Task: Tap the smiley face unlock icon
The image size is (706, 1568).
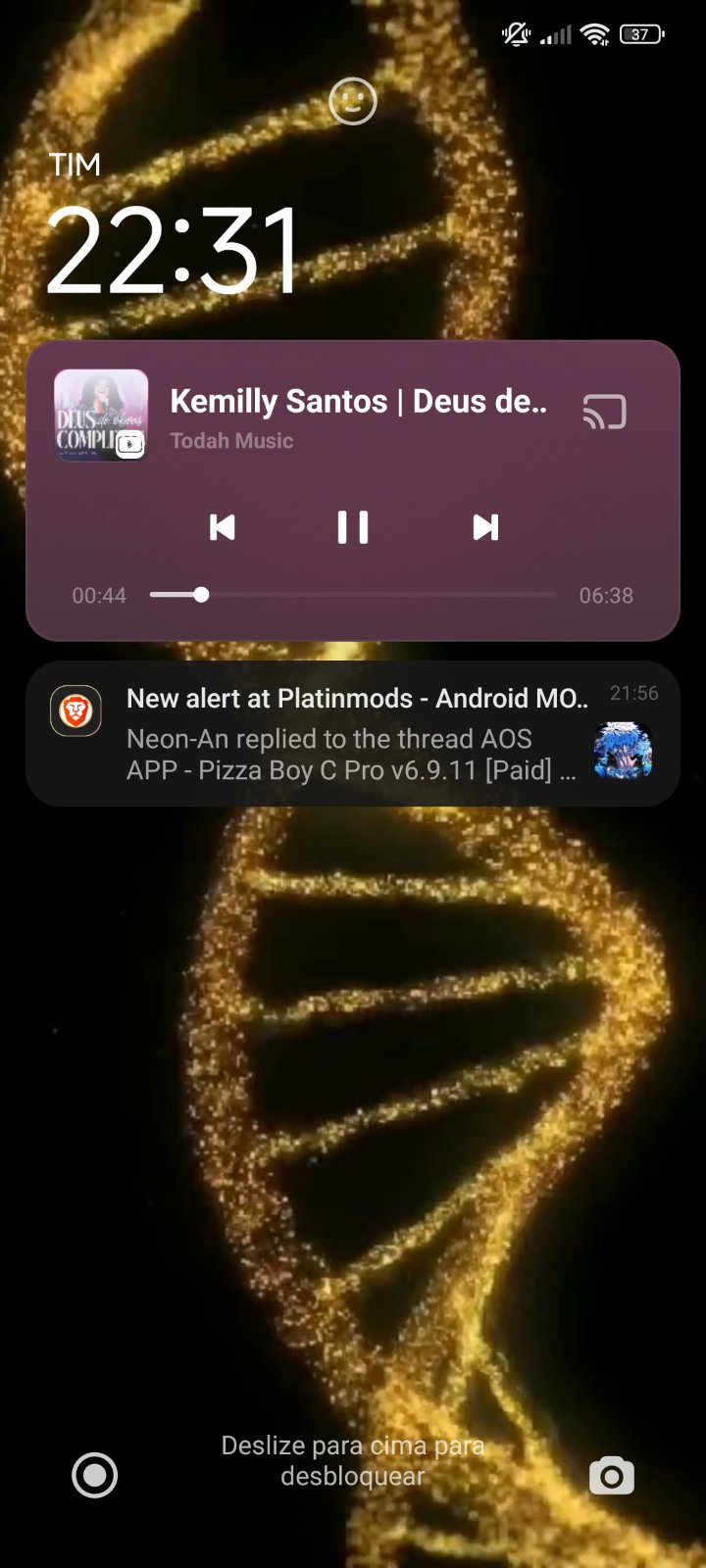Action: tap(353, 101)
